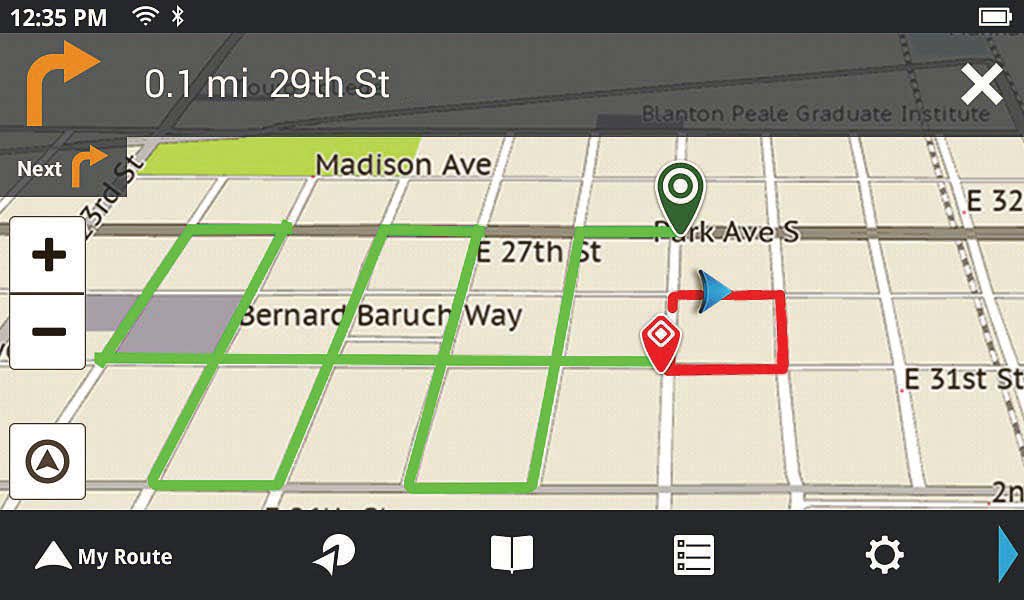Open My Route
The width and height of the screenshot is (1024, 600).
click(103, 556)
